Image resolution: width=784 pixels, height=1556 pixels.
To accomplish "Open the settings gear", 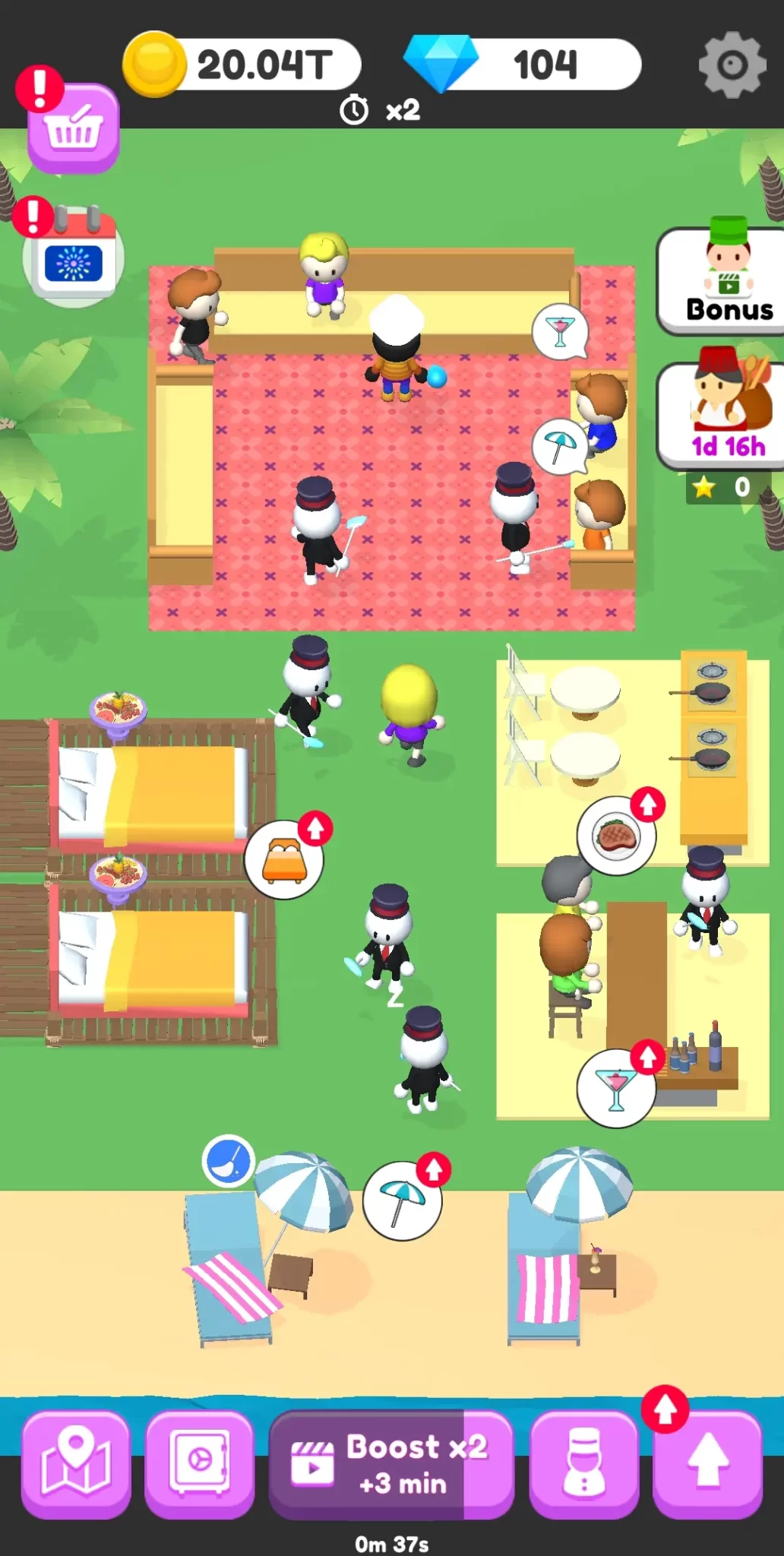I will point(732,65).
